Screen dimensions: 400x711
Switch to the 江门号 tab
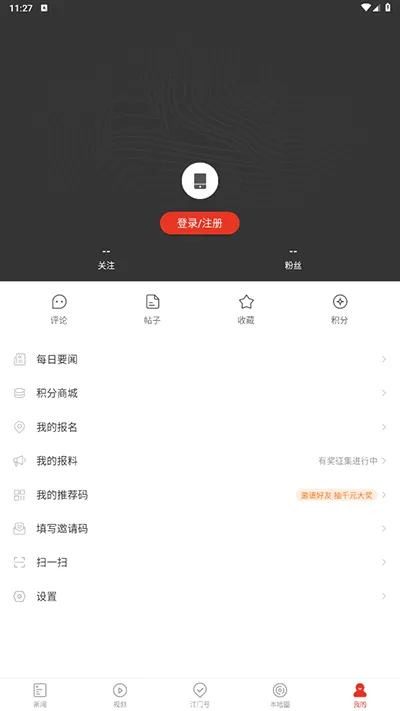(x=200, y=695)
